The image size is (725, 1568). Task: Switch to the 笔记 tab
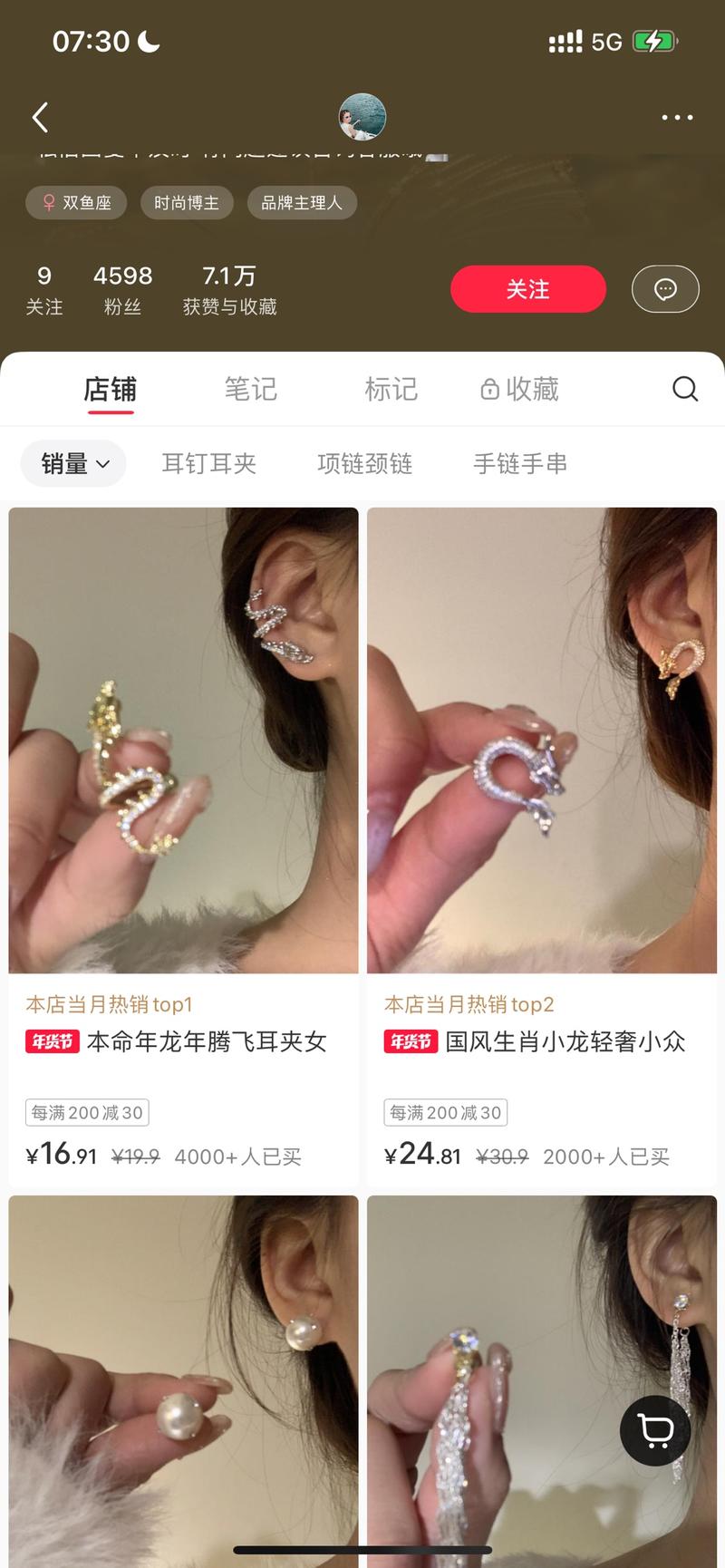[x=250, y=389]
